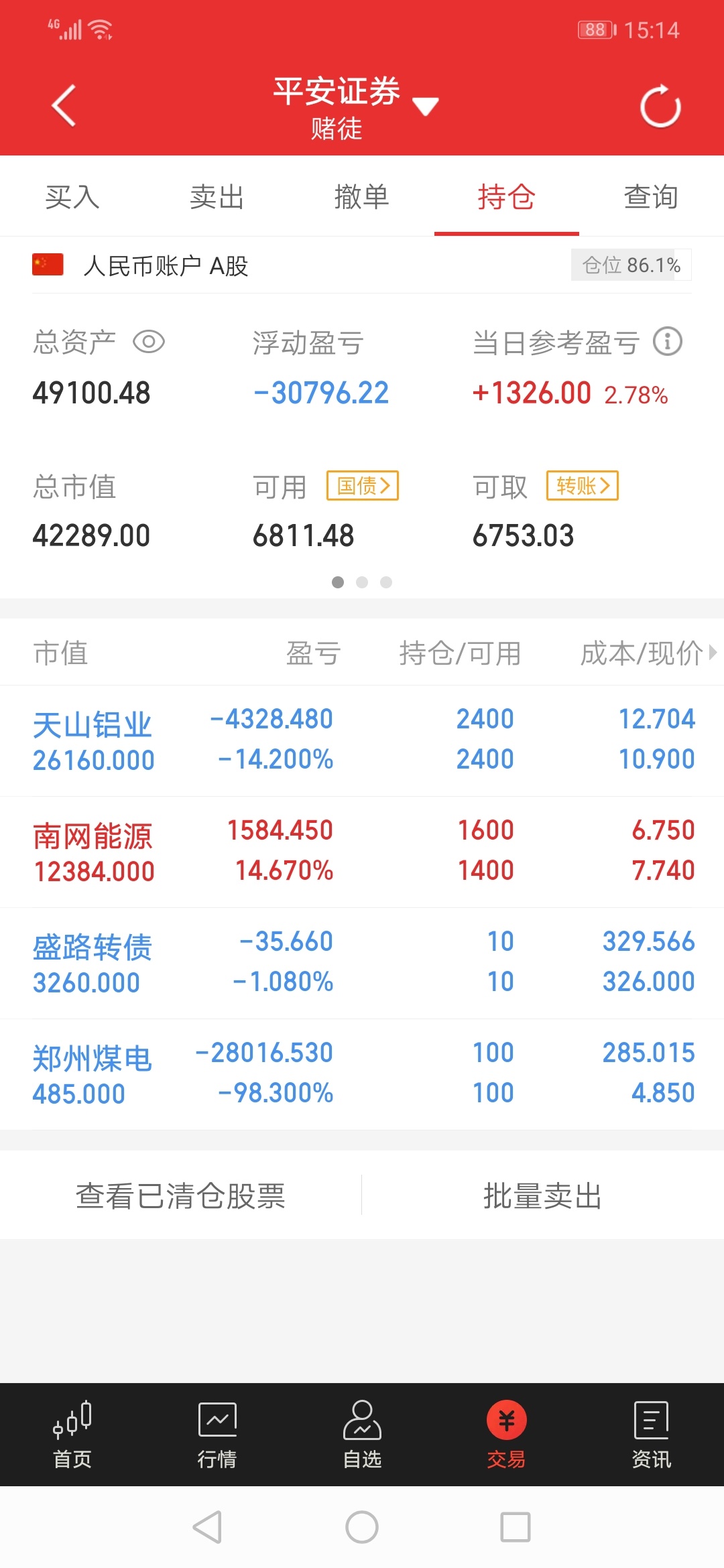Image resolution: width=724 pixels, height=1568 pixels.
Task: Open the 查询 tab
Action: point(652,197)
